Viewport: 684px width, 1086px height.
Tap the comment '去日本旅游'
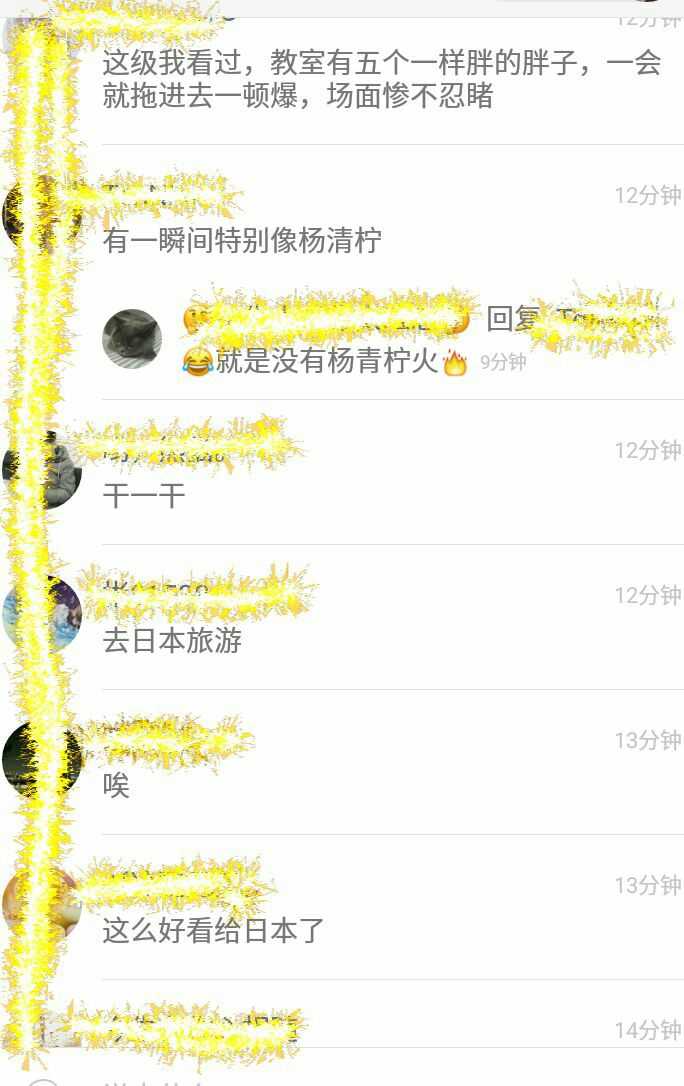click(172, 641)
